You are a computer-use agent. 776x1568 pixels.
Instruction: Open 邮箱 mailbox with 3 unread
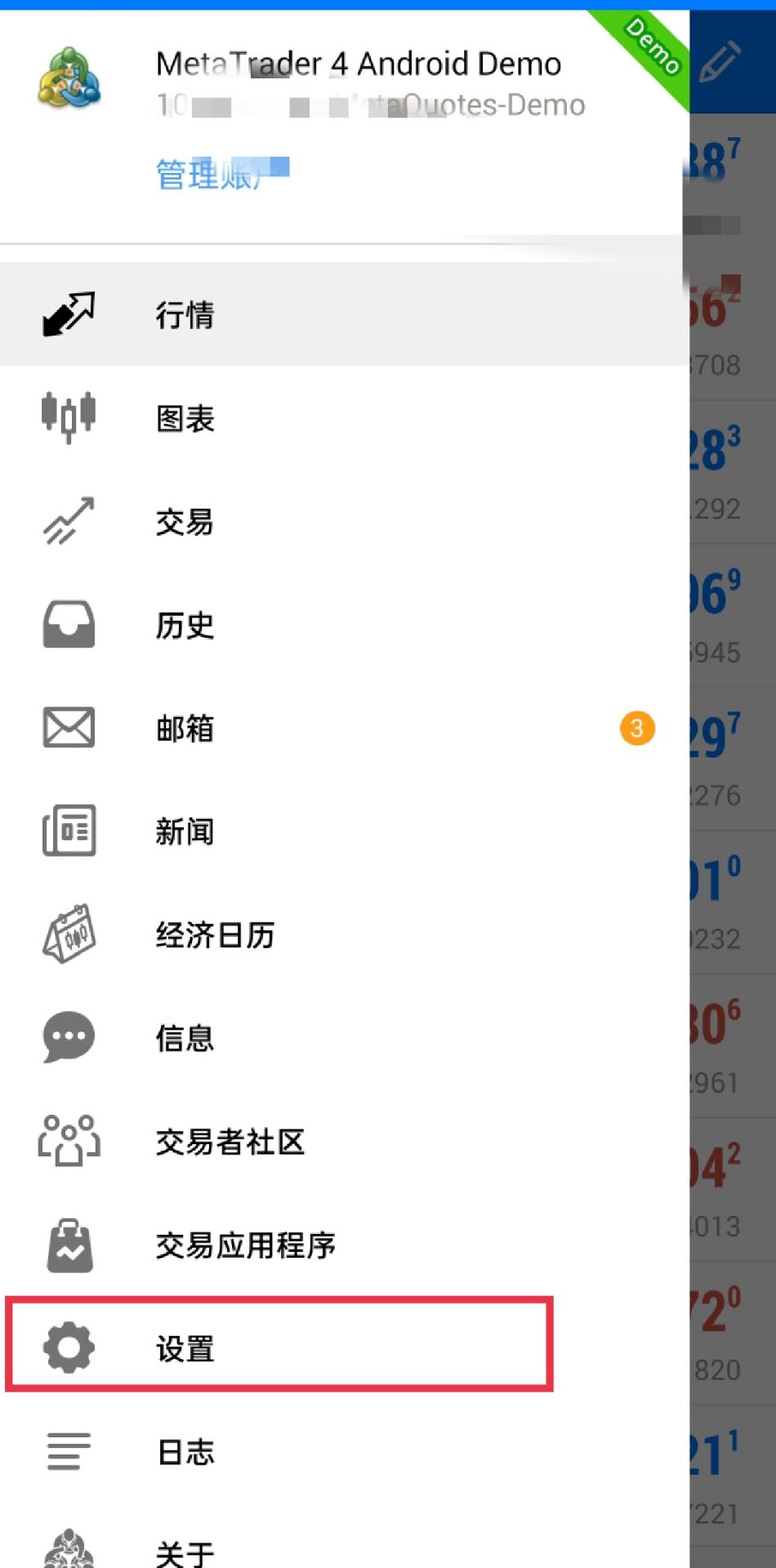tap(185, 728)
